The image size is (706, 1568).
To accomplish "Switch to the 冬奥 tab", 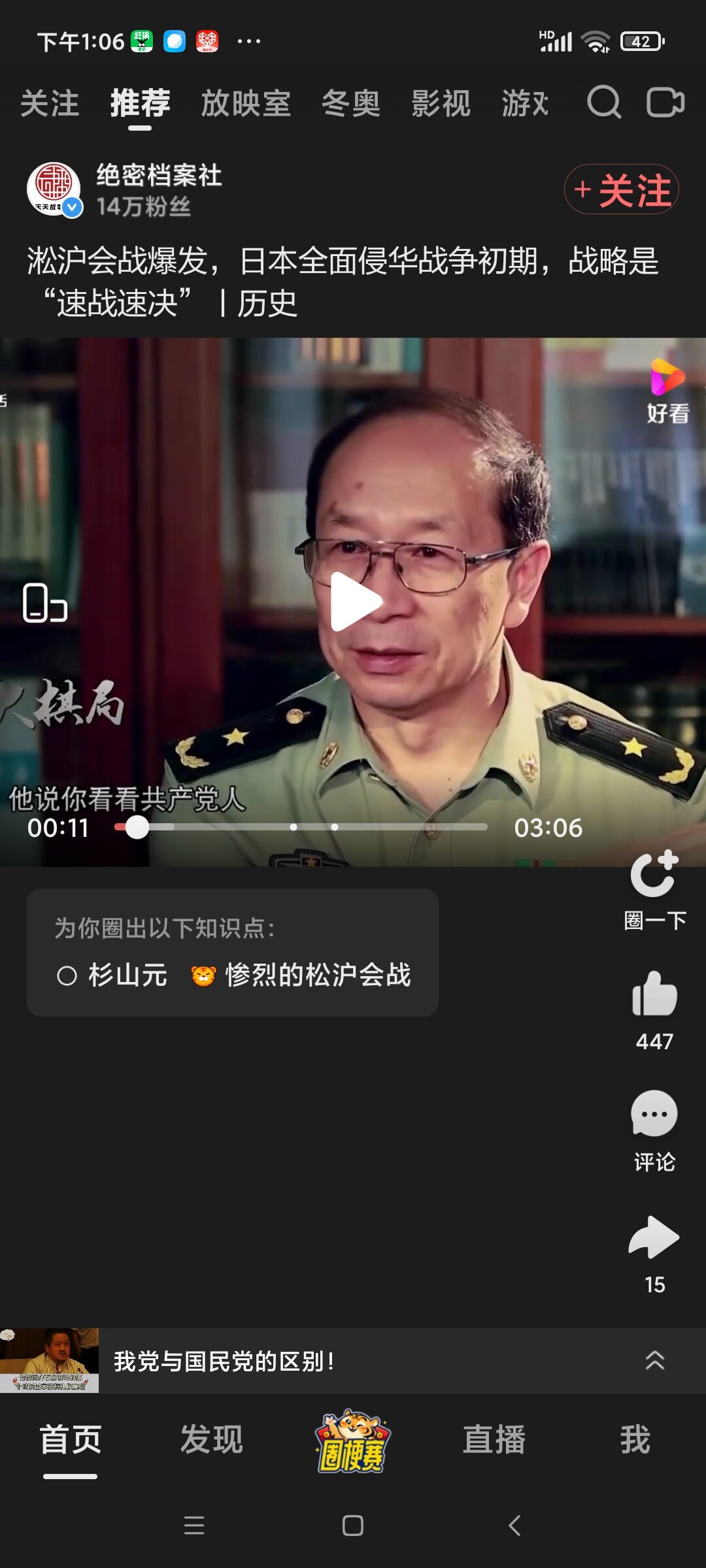I will 351,104.
